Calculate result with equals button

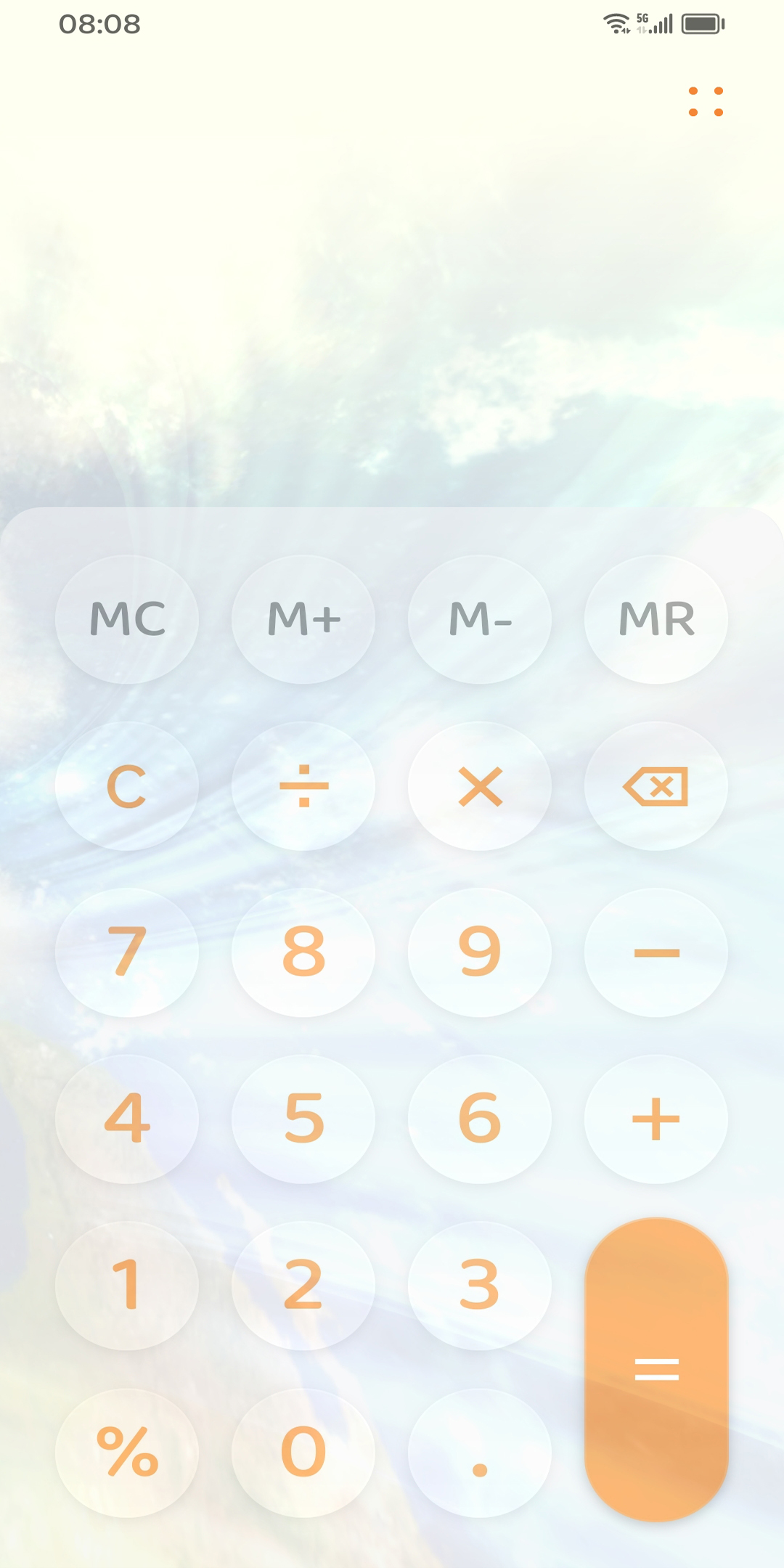click(x=656, y=1369)
